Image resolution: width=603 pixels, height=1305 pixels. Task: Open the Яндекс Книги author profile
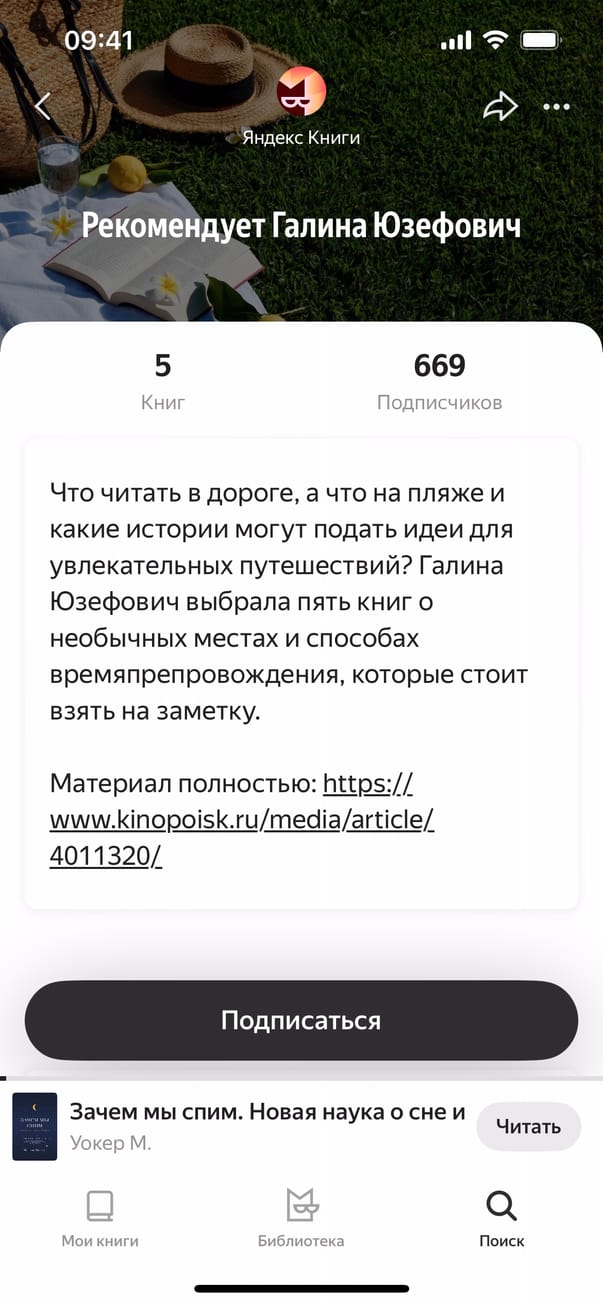click(301, 110)
